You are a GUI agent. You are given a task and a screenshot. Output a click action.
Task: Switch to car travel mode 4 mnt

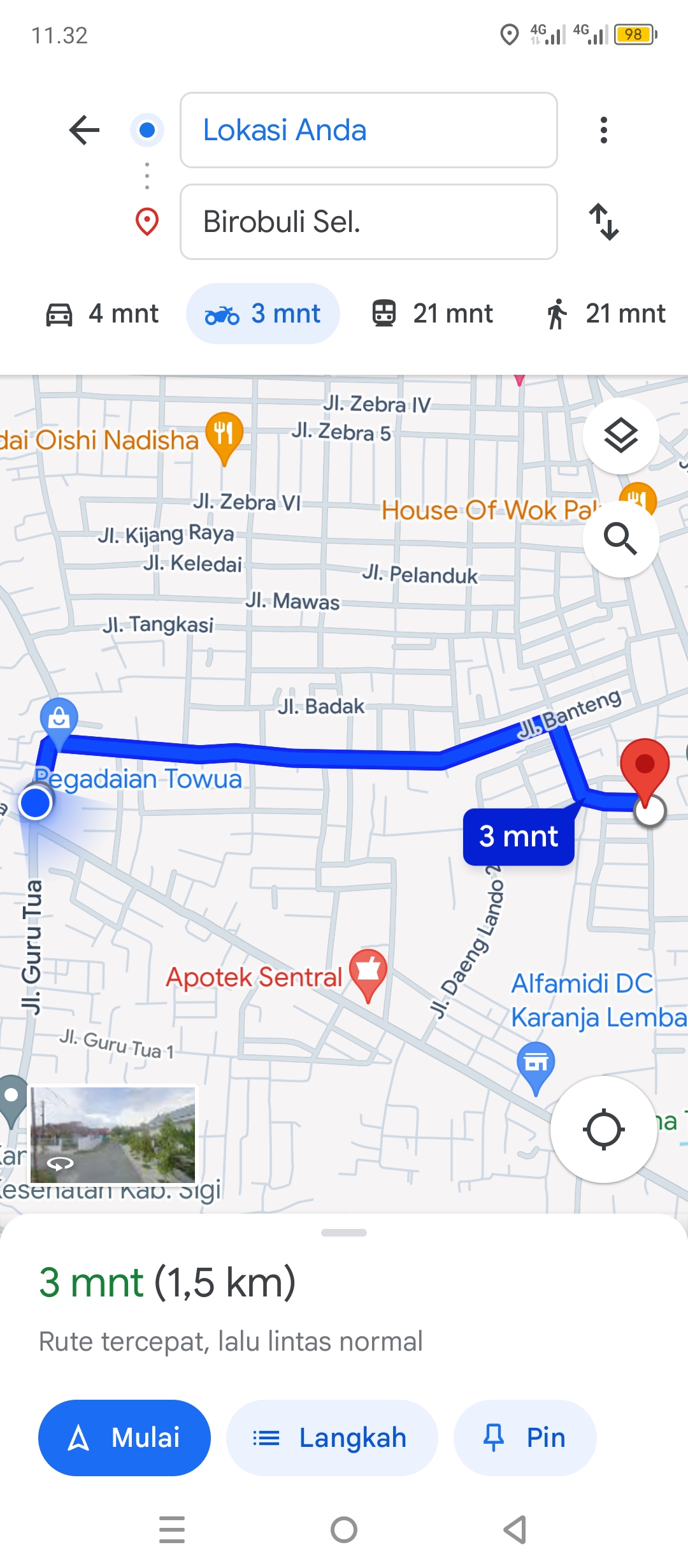(102, 314)
